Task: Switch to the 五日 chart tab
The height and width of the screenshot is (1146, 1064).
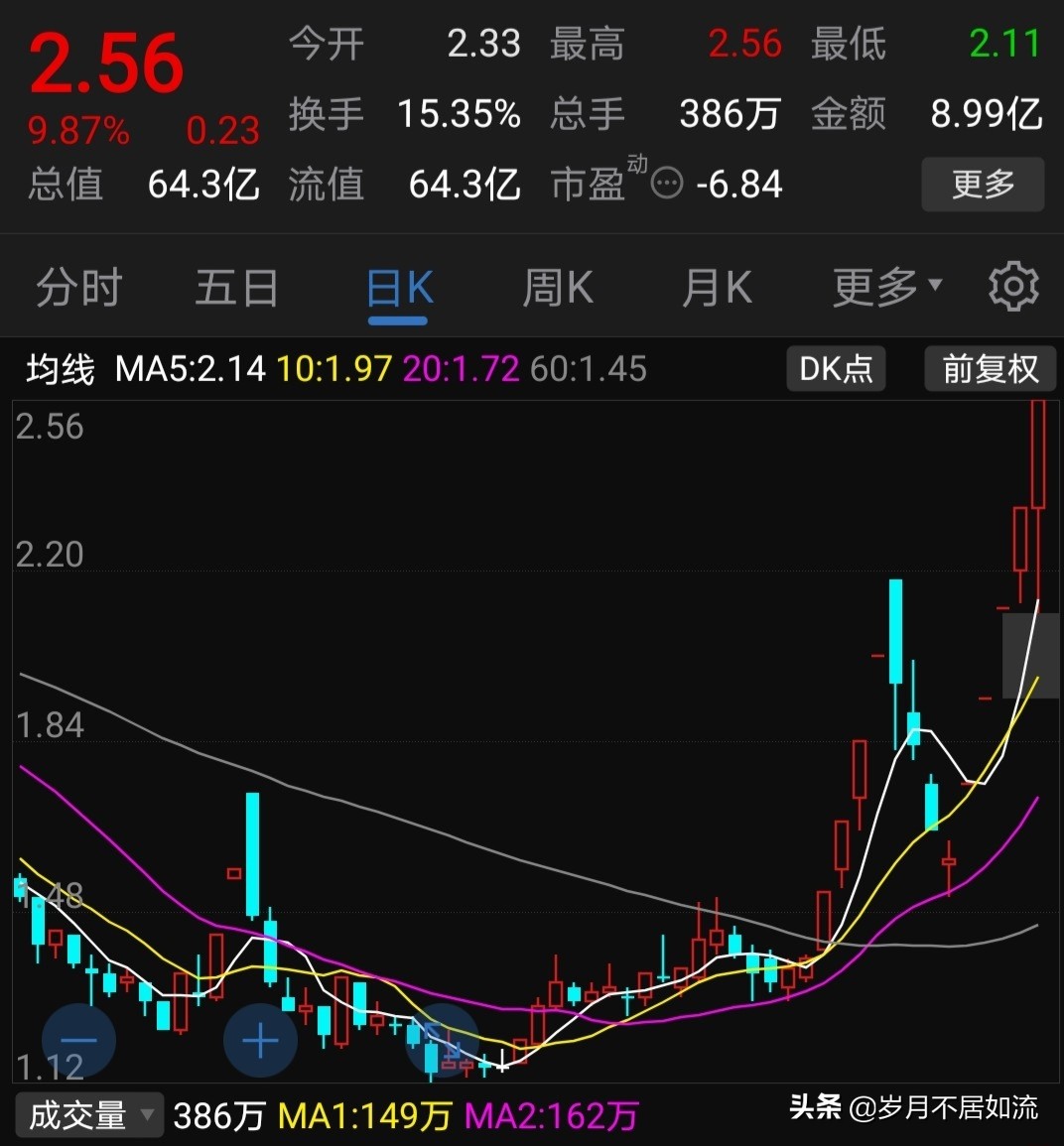Action: (236, 289)
